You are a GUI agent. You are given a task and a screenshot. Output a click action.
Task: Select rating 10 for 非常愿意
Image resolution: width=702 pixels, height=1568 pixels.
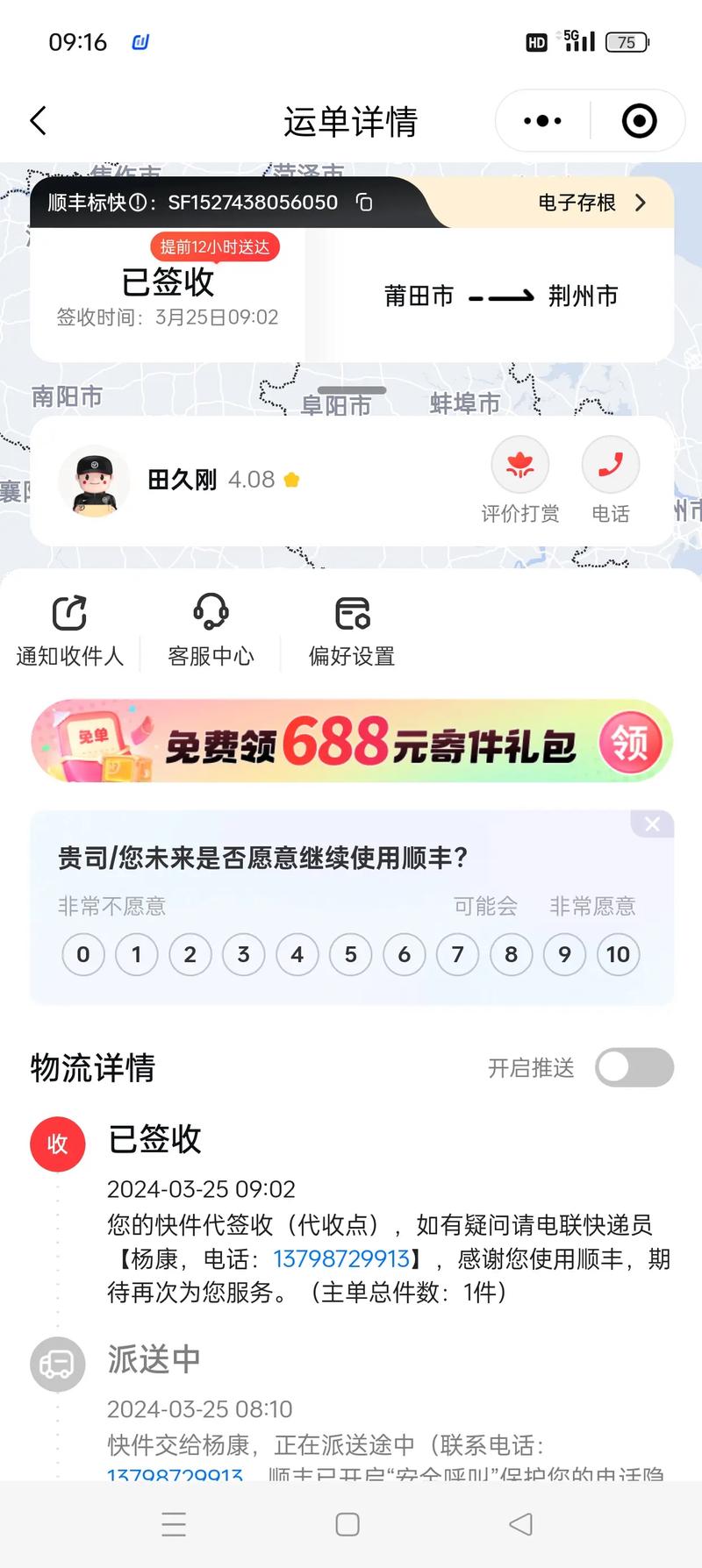[619, 954]
